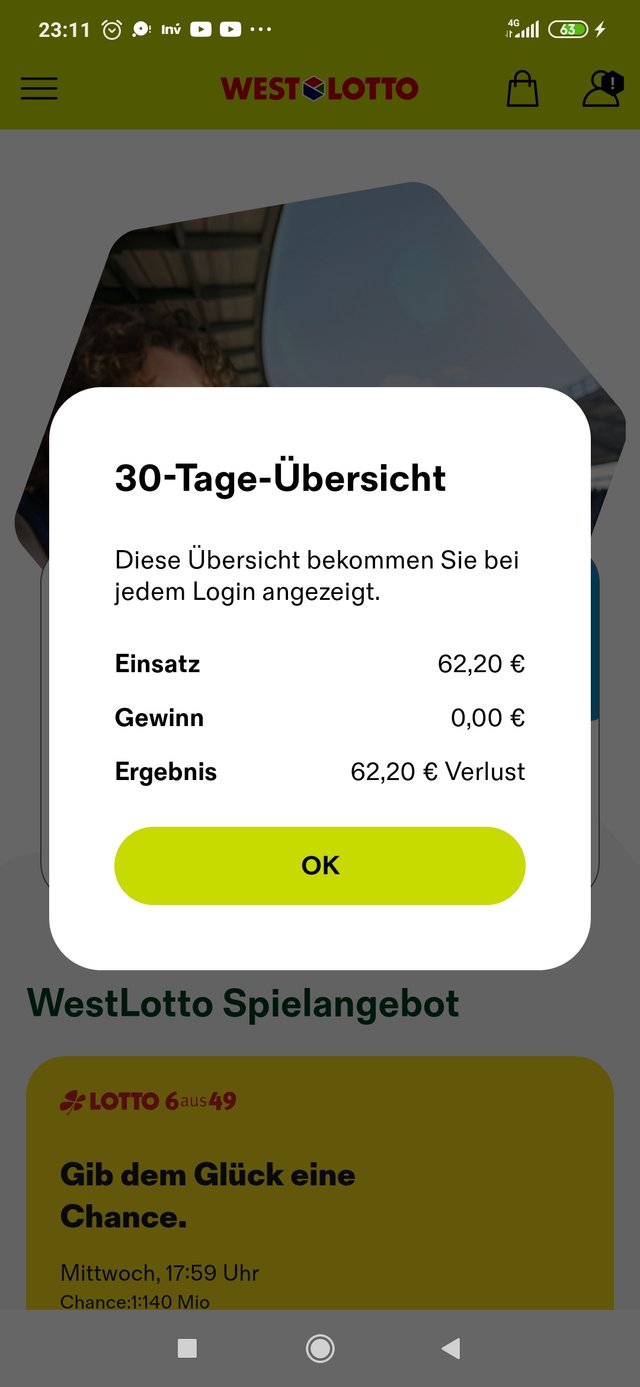The height and width of the screenshot is (1387, 640).
Task: Open the shopping bag
Action: pos(522,89)
